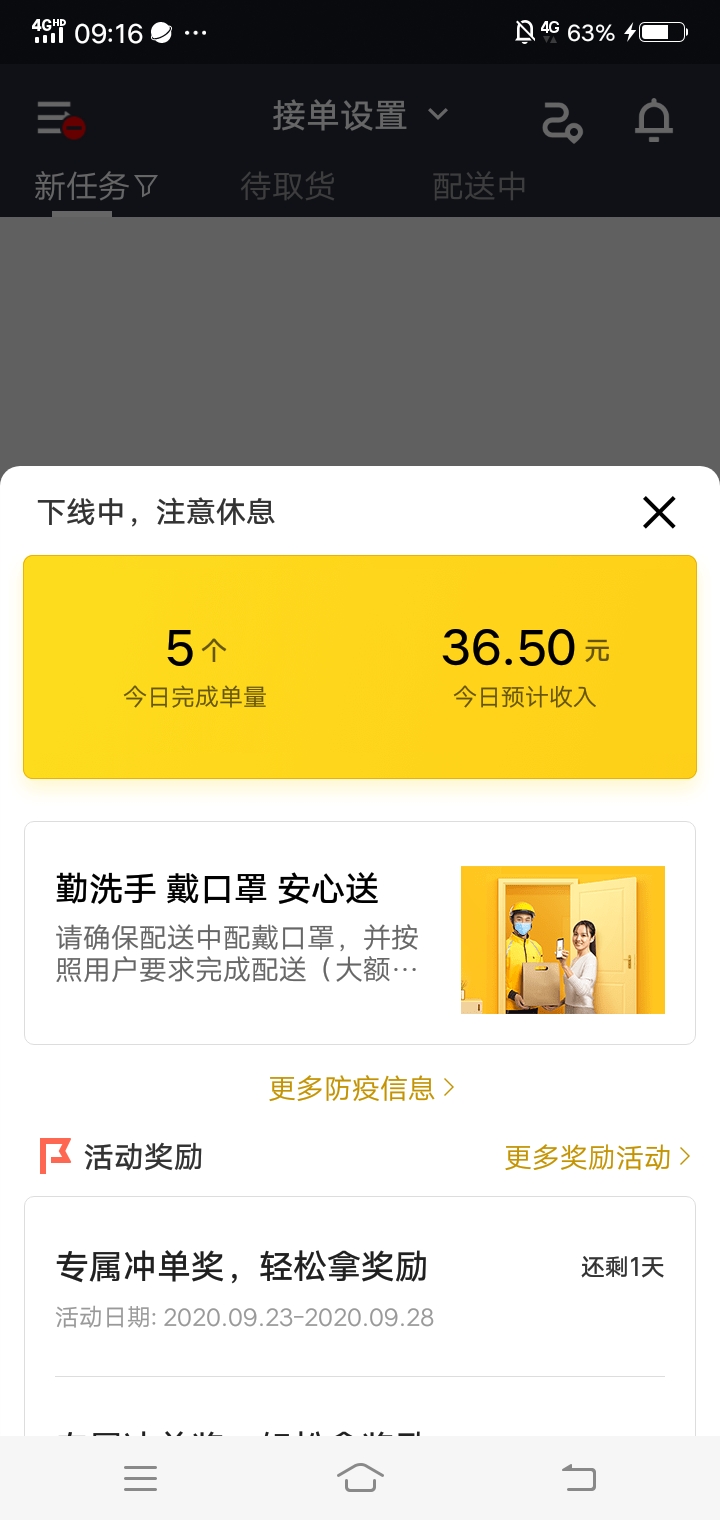This screenshot has height=1520, width=720.
Task: Close the 下线中 popup with the X
Action: 658,512
